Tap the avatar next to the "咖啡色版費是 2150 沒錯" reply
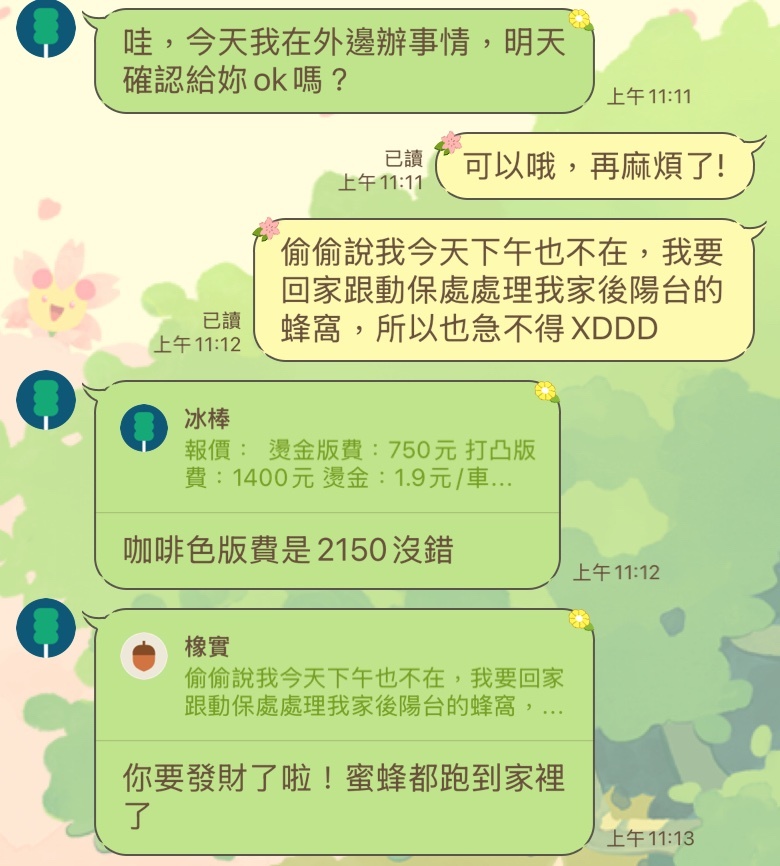This screenshot has height=866, width=780. point(46,400)
